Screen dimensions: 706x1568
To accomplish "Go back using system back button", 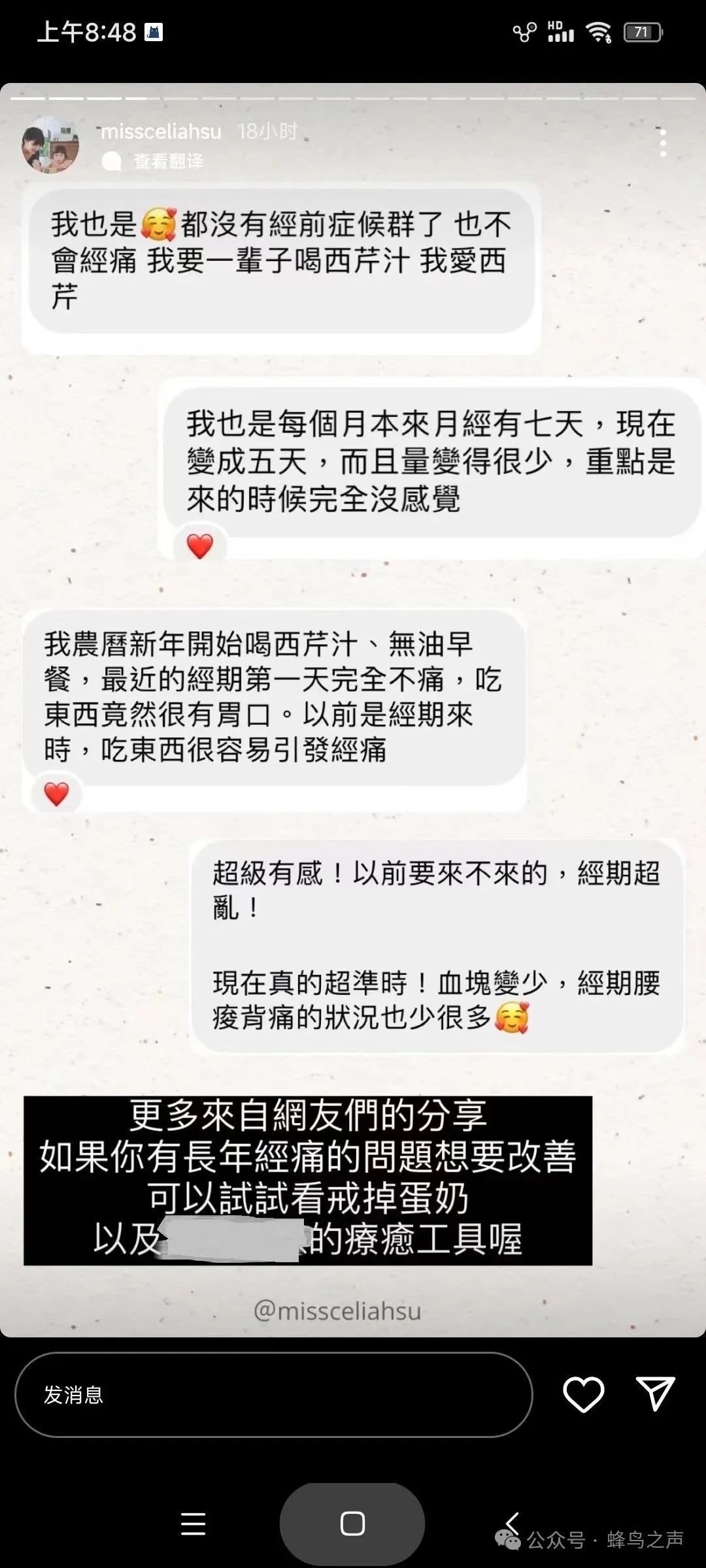I will pos(513,1523).
